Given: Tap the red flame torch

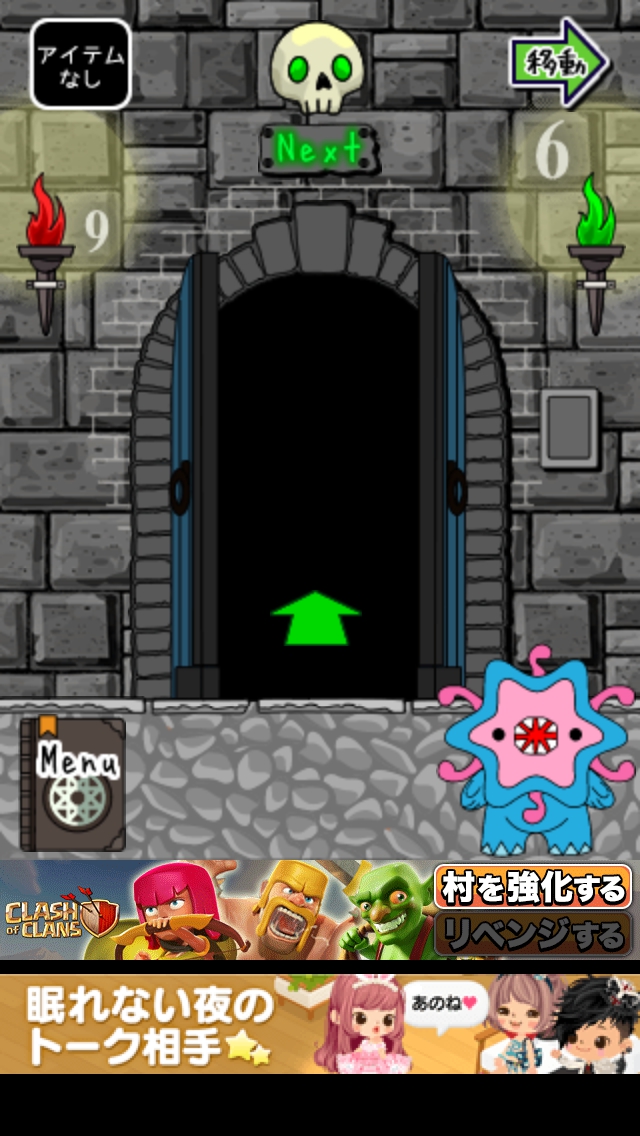Looking at the screenshot, I should pos(46,253).
